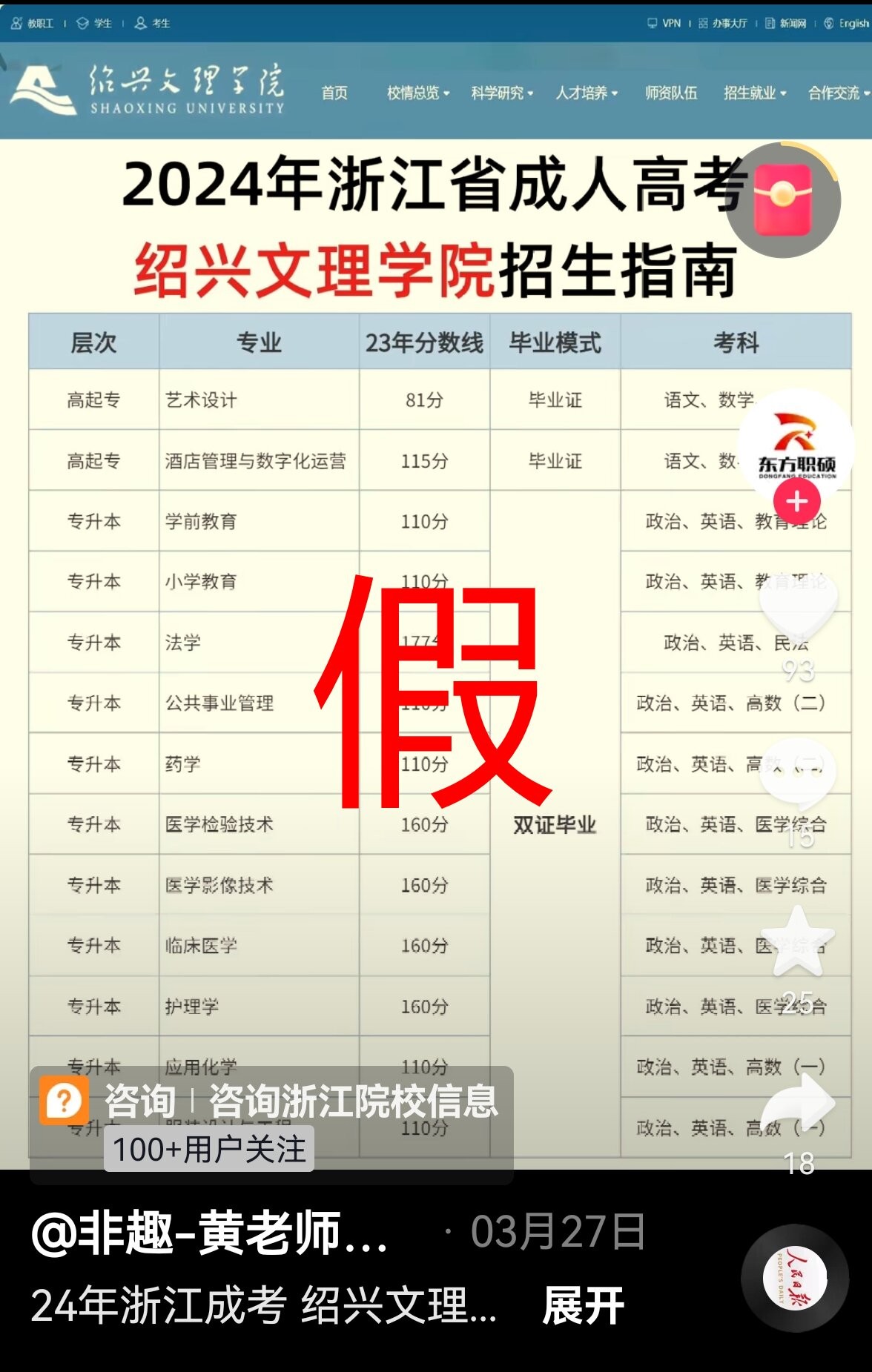The width and height of the screenshot is (872, 1372).
Task: Share this video using the arrow icon
Action: [798, 1104]
